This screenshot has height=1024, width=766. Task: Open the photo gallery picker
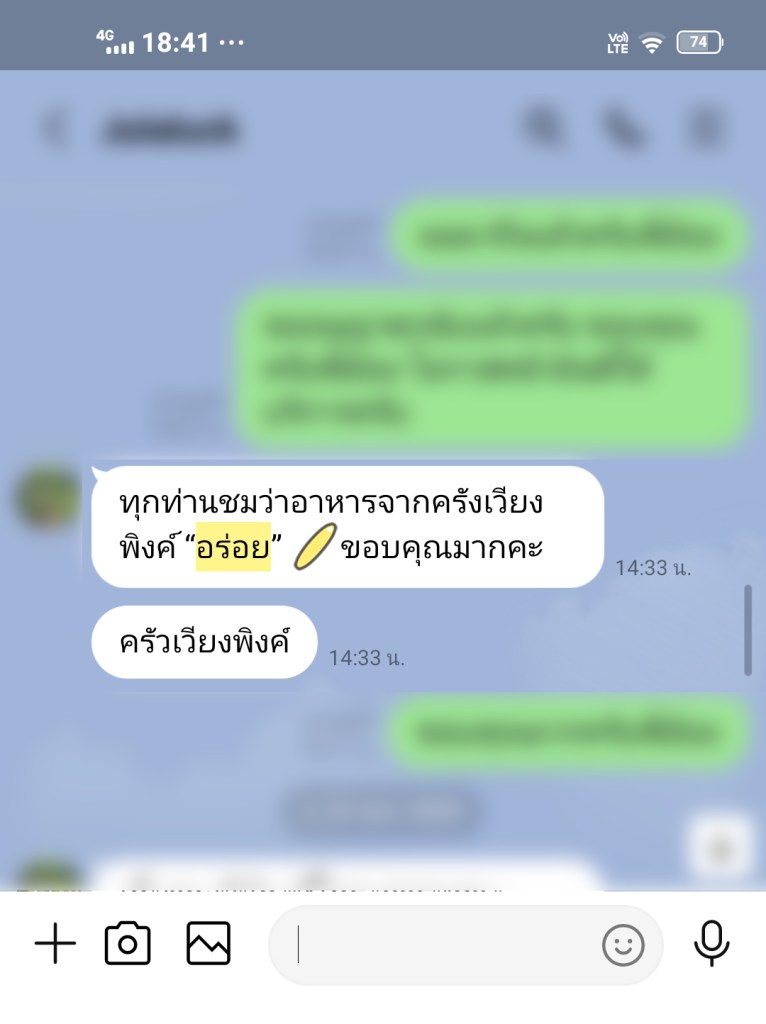[208, 944]
